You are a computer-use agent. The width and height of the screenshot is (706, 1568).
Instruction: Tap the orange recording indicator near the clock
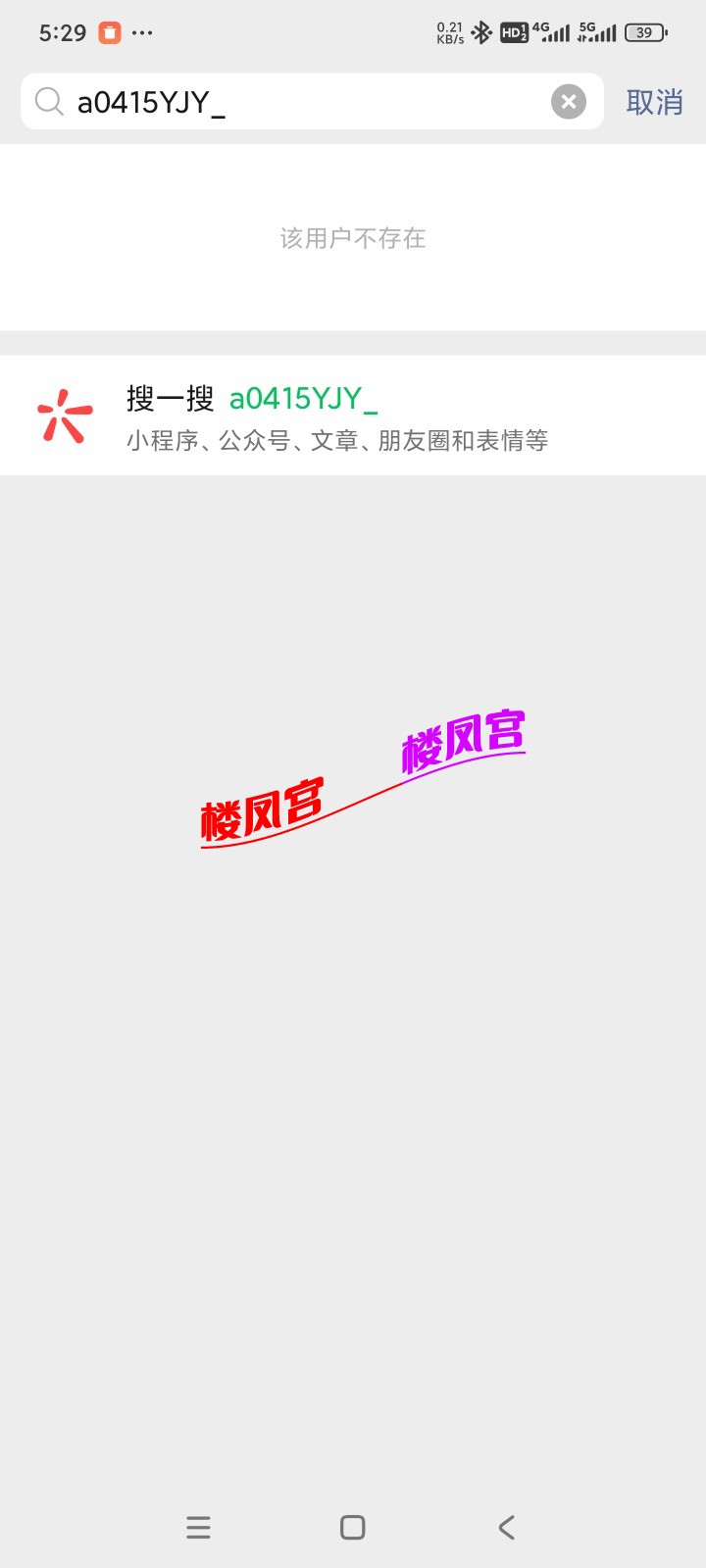[x=109, y=32]
